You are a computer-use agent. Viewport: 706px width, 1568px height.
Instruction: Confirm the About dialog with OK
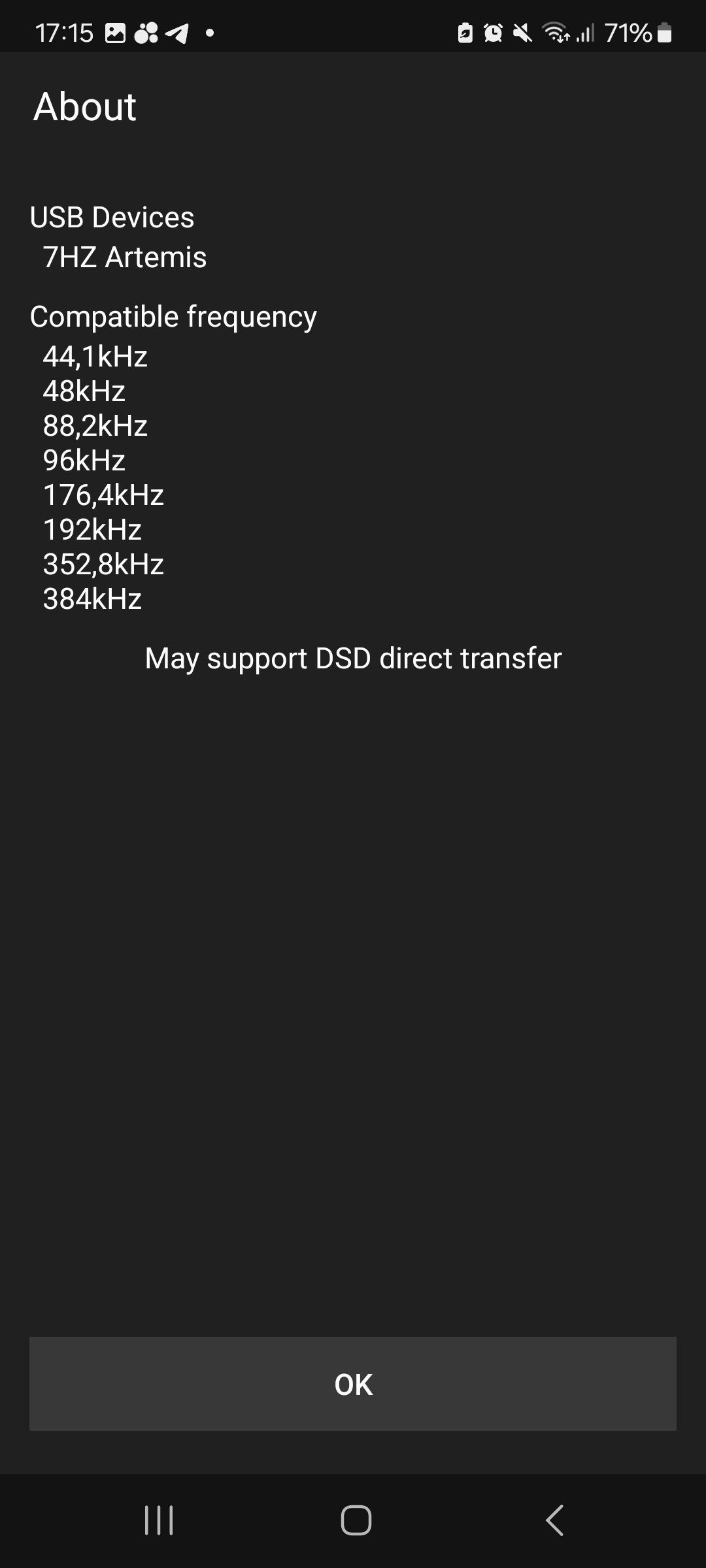(353, 1384)
